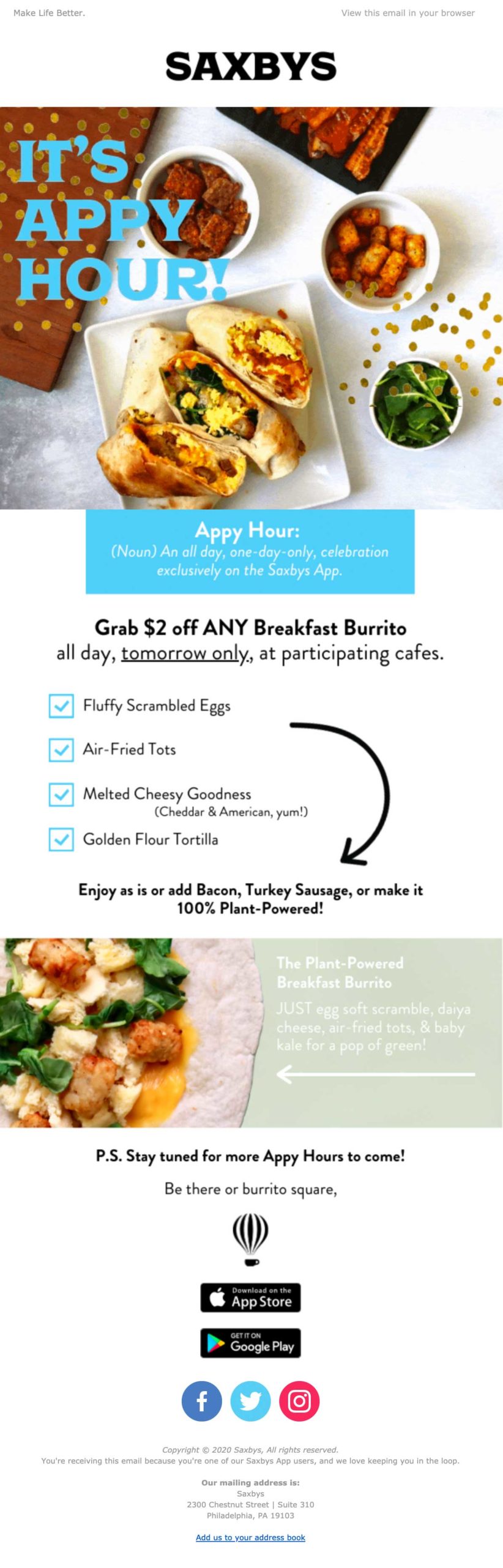
Task: Open the Saxbys Twitter profile
Action: (250, 1401)
